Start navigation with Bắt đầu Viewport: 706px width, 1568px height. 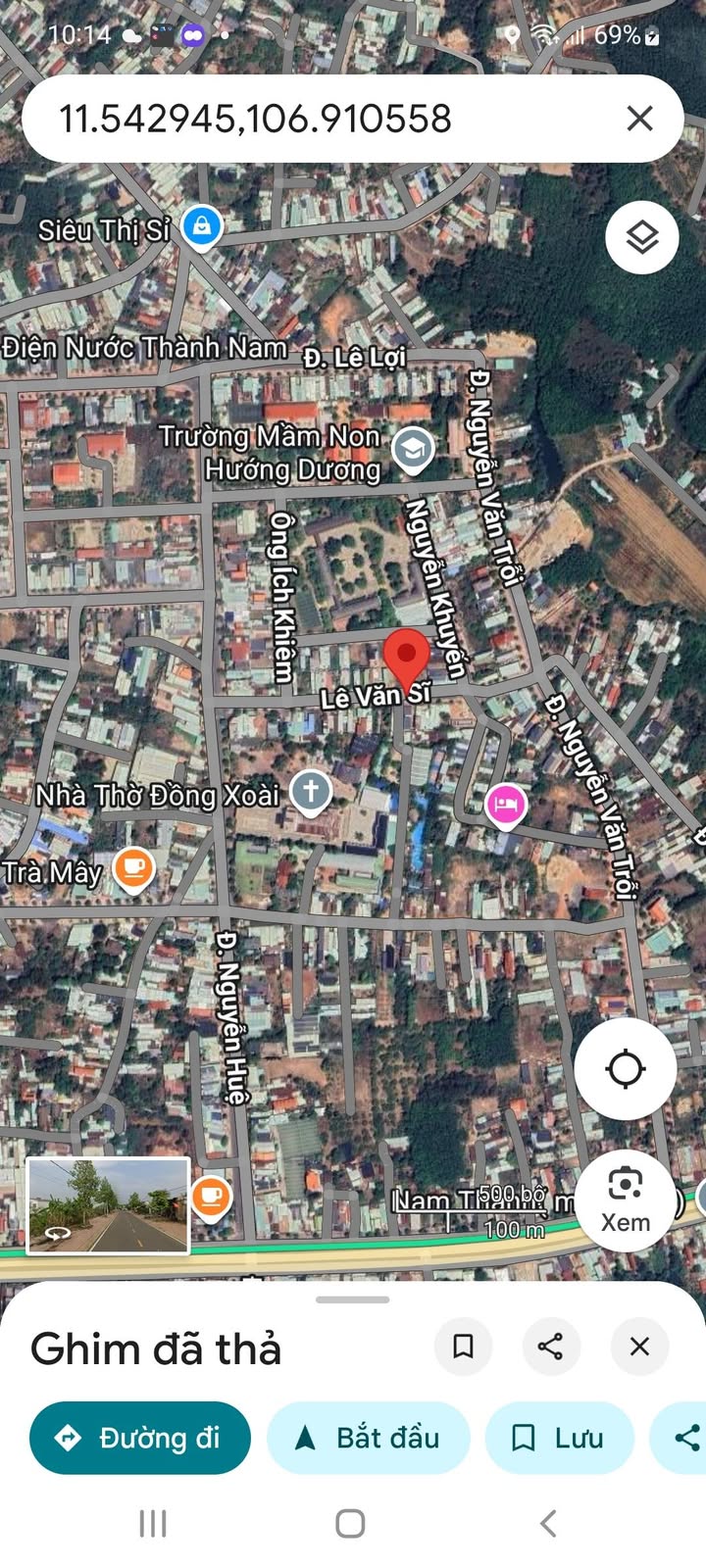pyautogui.click(x=369, y=1438)
